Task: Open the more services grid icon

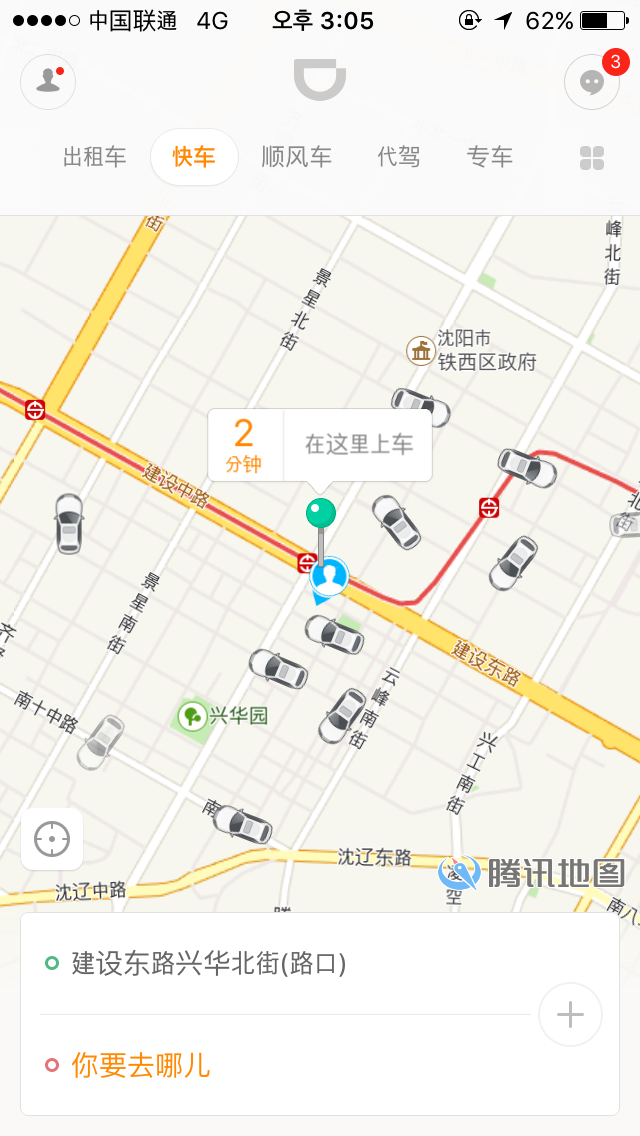Action: point(592,158)
